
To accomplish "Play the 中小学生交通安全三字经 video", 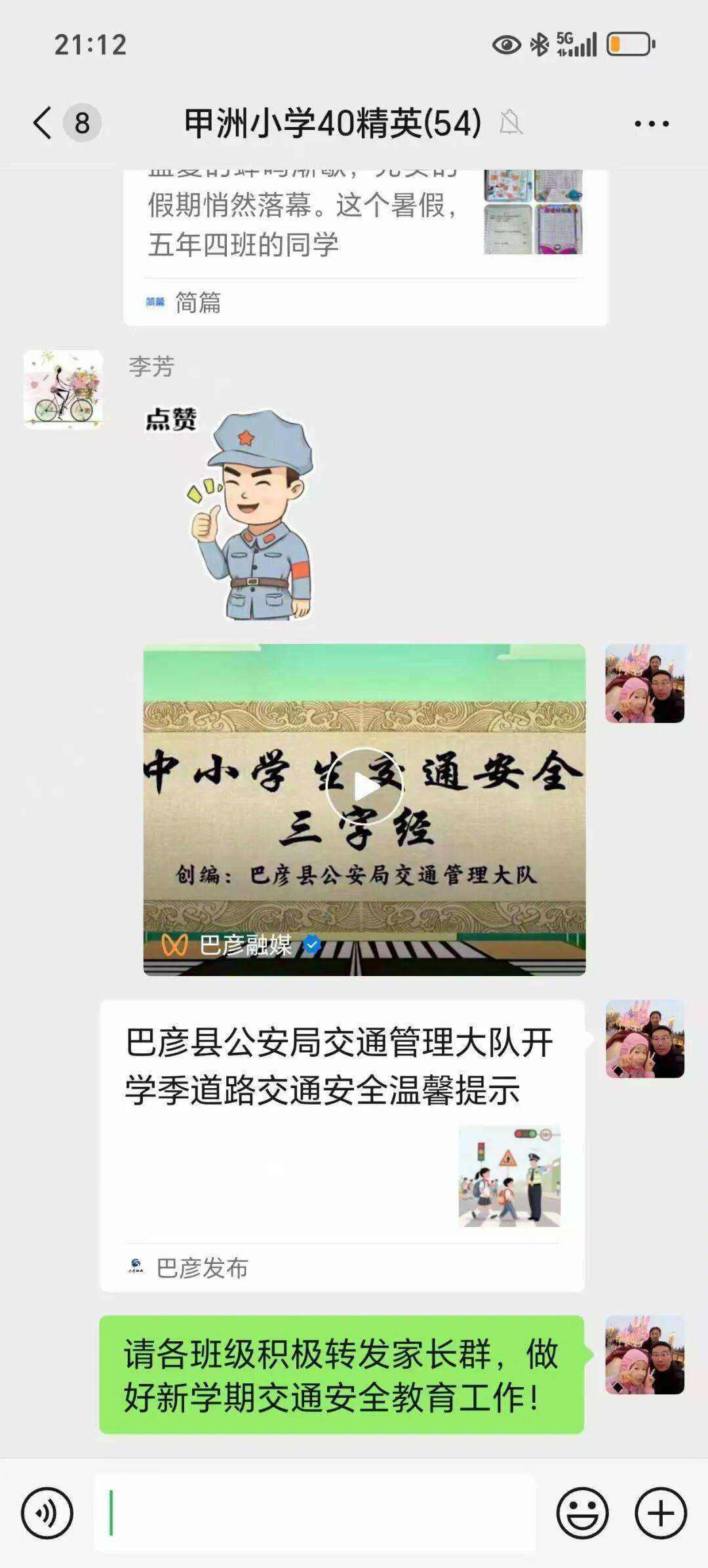I will (x=364, y=787).
